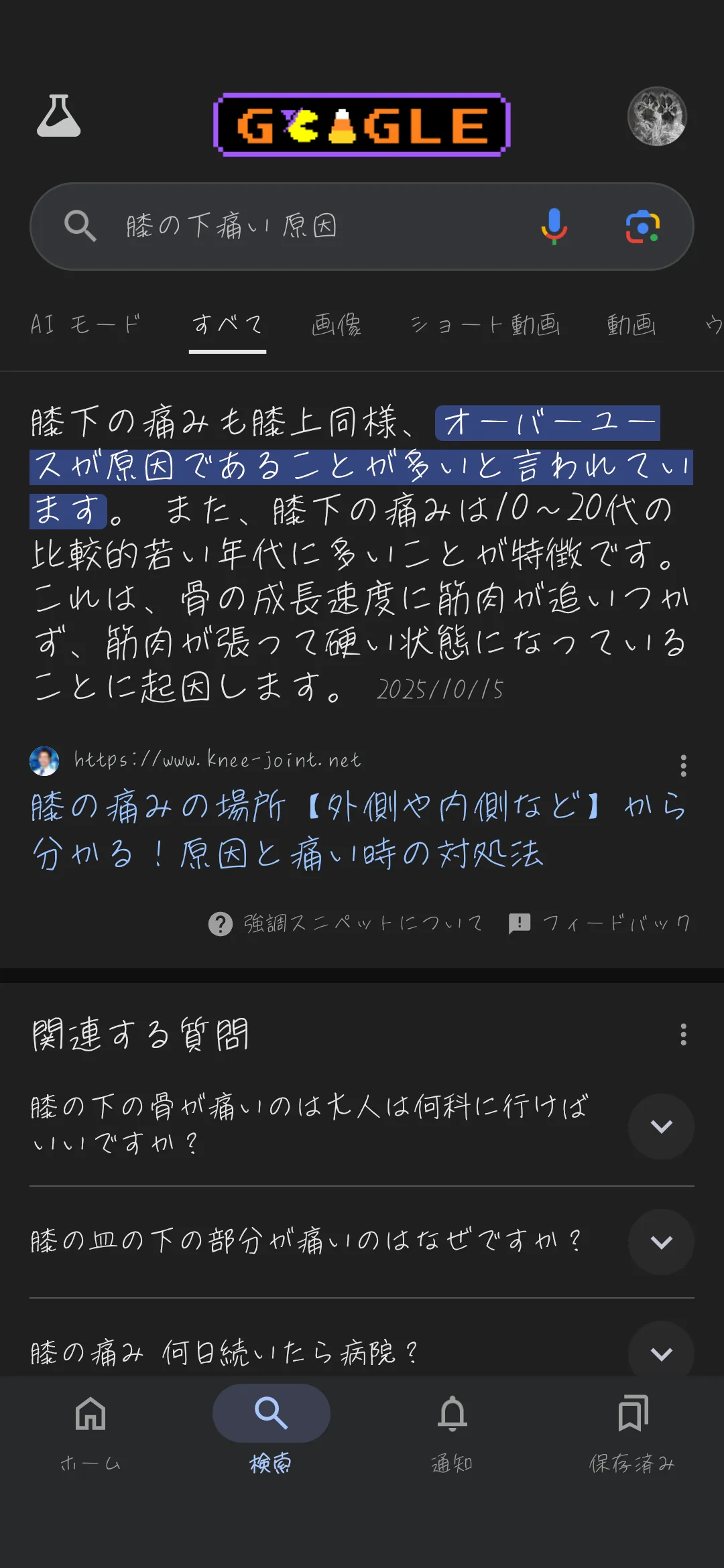Expand question 膝の下の骨が痛いのは大人は何科
The height and width of the screenshot is (1568, 724).
[661, 1126]
